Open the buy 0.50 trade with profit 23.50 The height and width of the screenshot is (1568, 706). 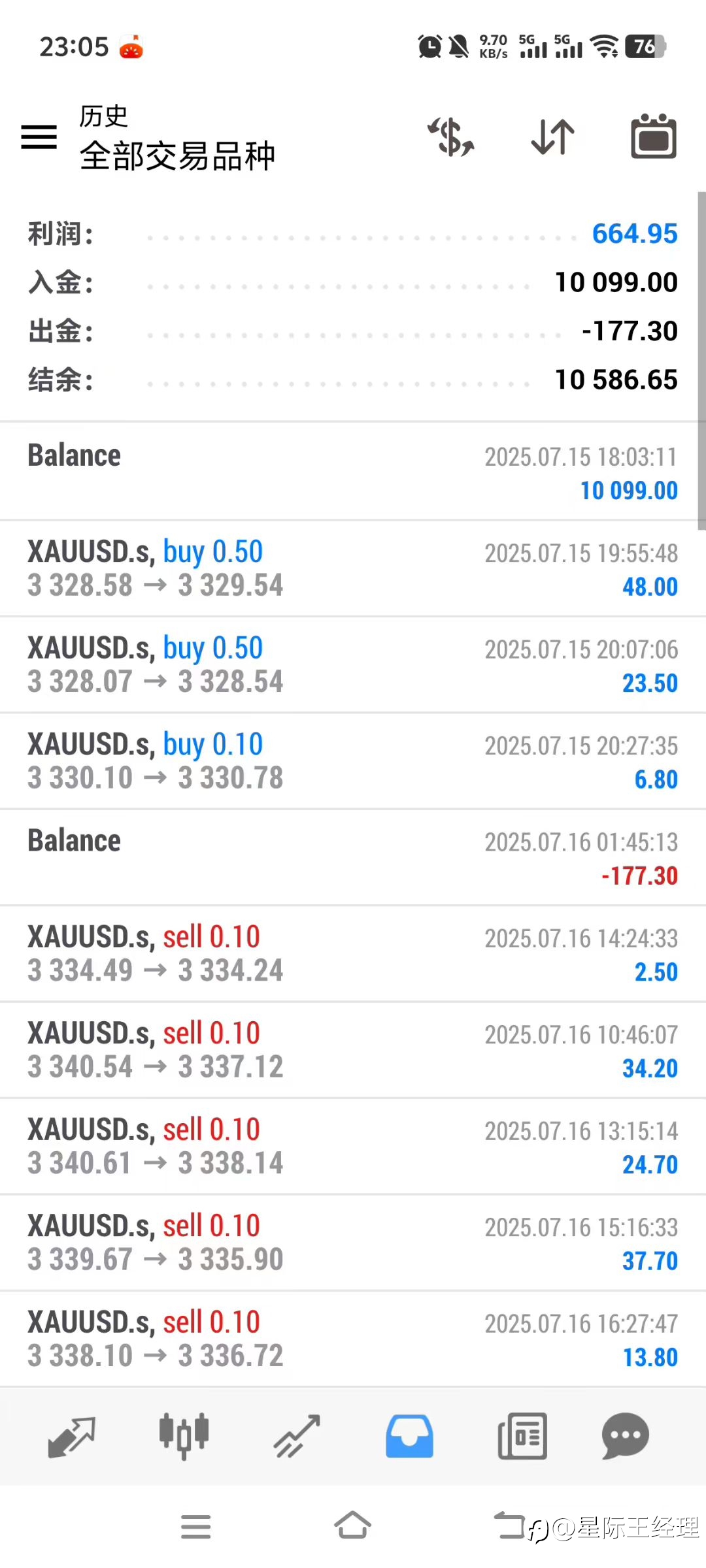(353, 664)
